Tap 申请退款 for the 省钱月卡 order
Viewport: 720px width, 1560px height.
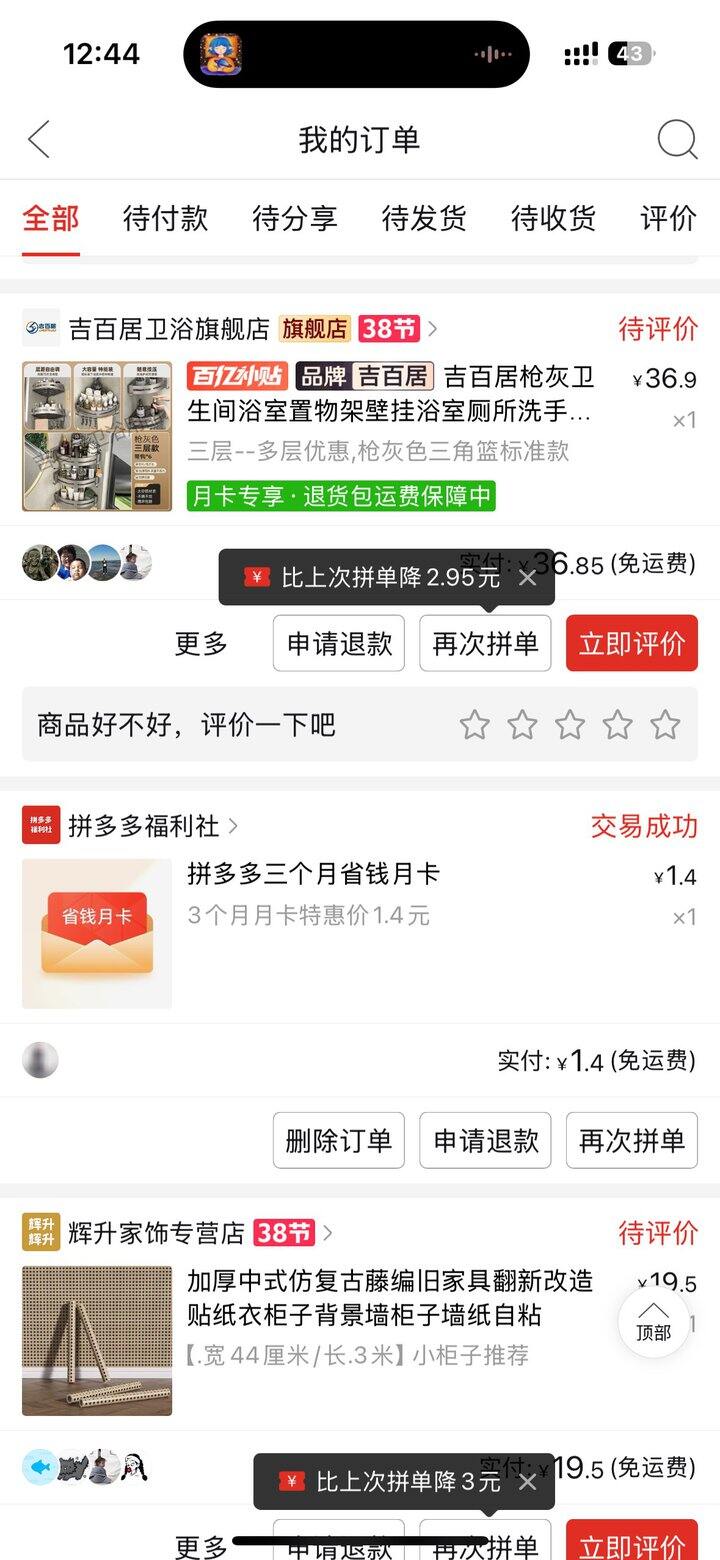[x=485, y=1140]
